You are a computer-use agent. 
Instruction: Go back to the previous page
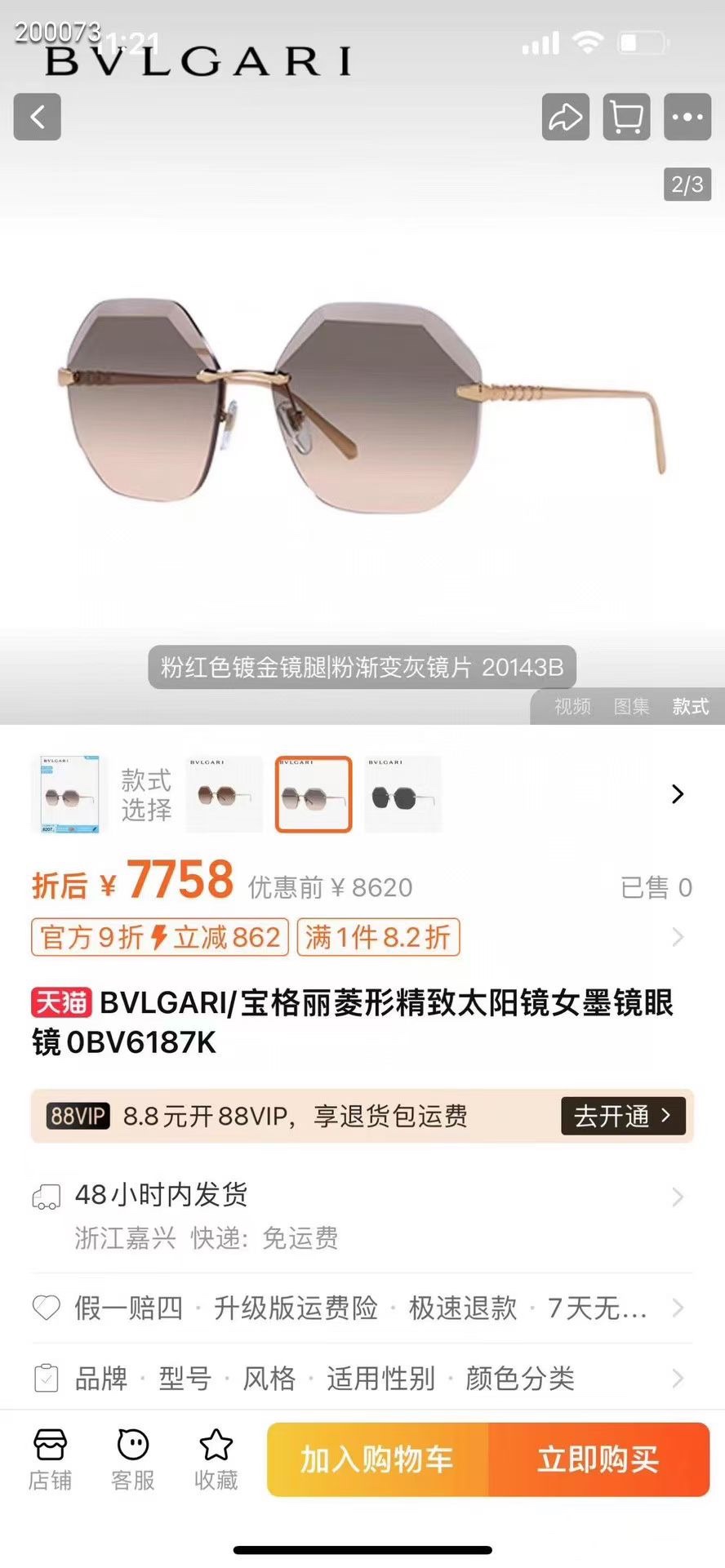click(x=37, y=117)
